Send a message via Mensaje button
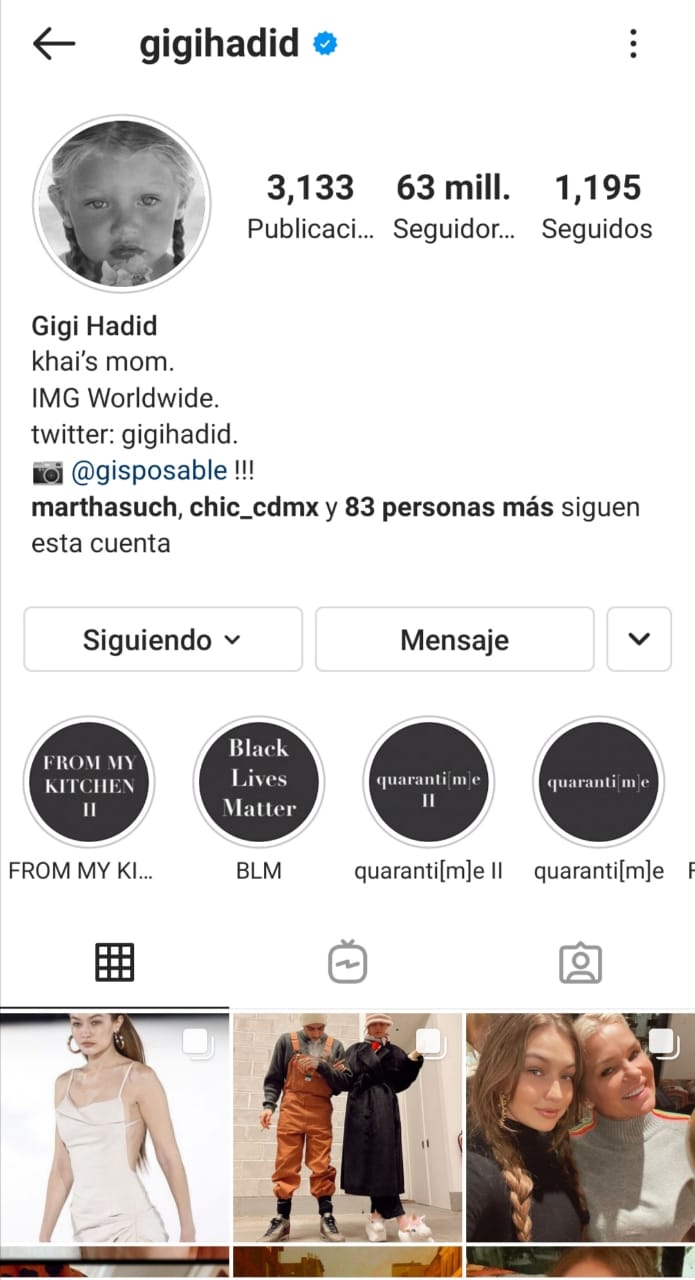The height and width of the screenshot is (1280, 695). tap(454, 639)
